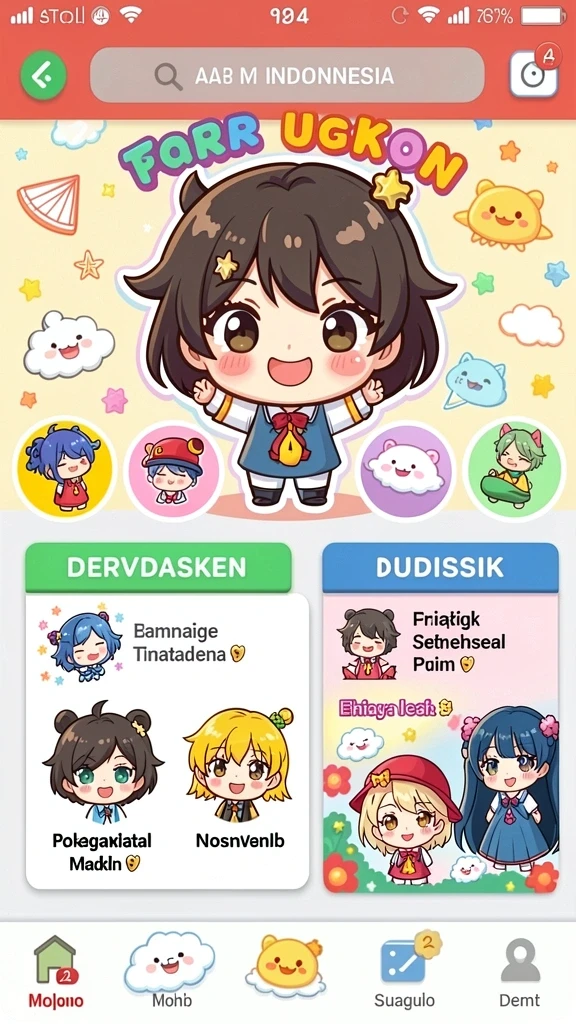Open the AAB M INDONNESIA search box
The image size is (576, 1024).
coord(287,76)
